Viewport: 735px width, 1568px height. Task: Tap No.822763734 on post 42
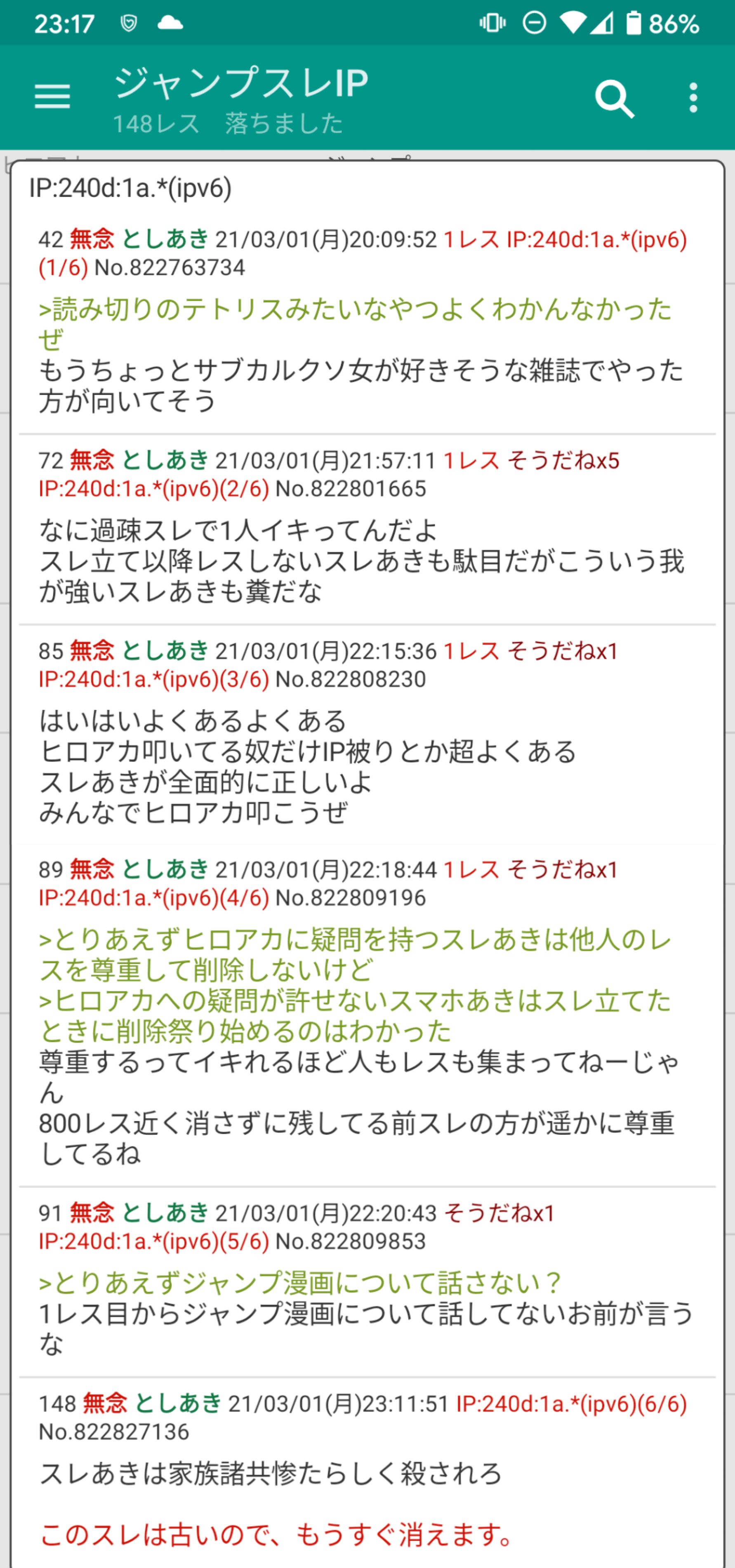tap(169, 268)
